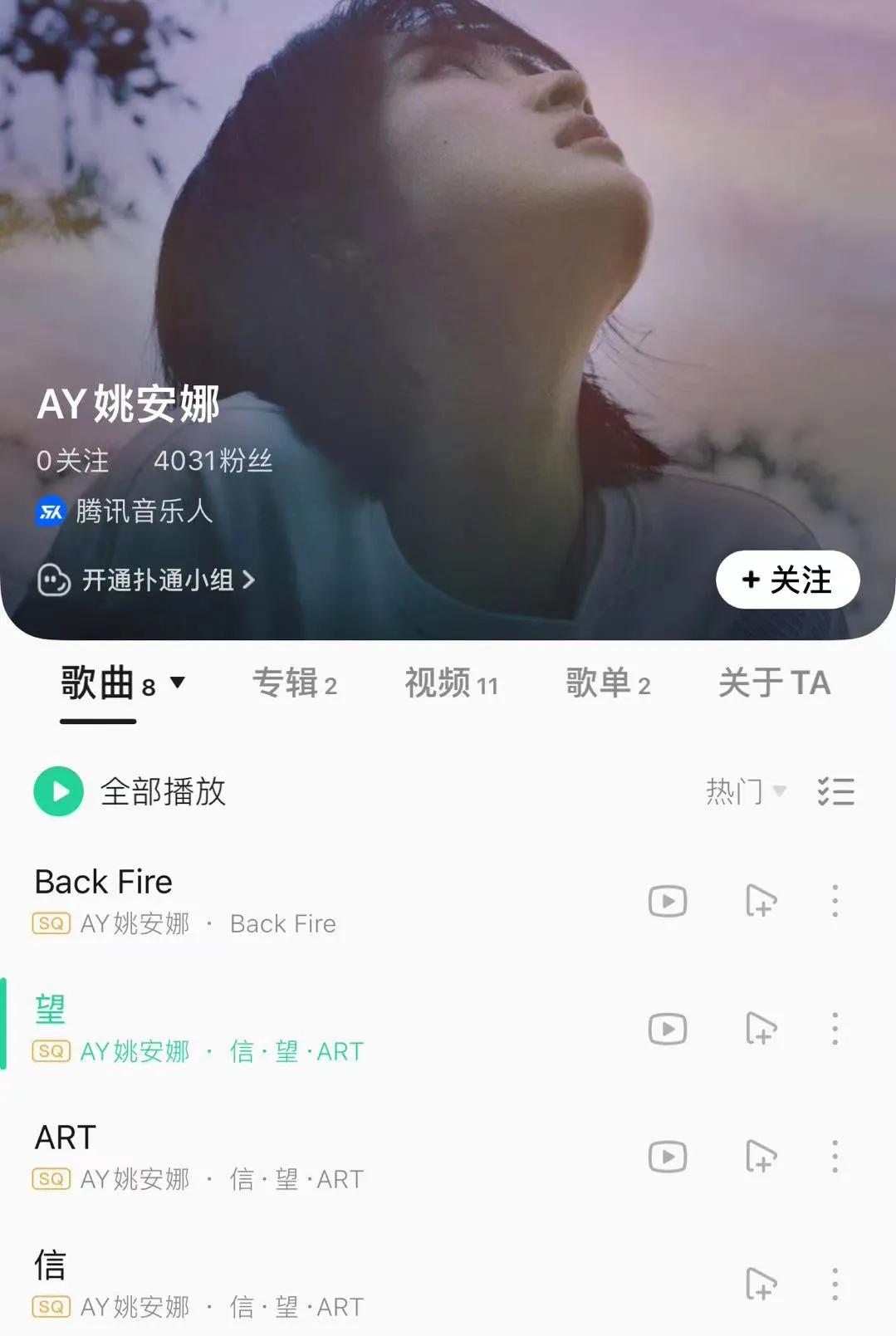
Task: Open the 热门 sort dropdown
Action: coord(746,791)
